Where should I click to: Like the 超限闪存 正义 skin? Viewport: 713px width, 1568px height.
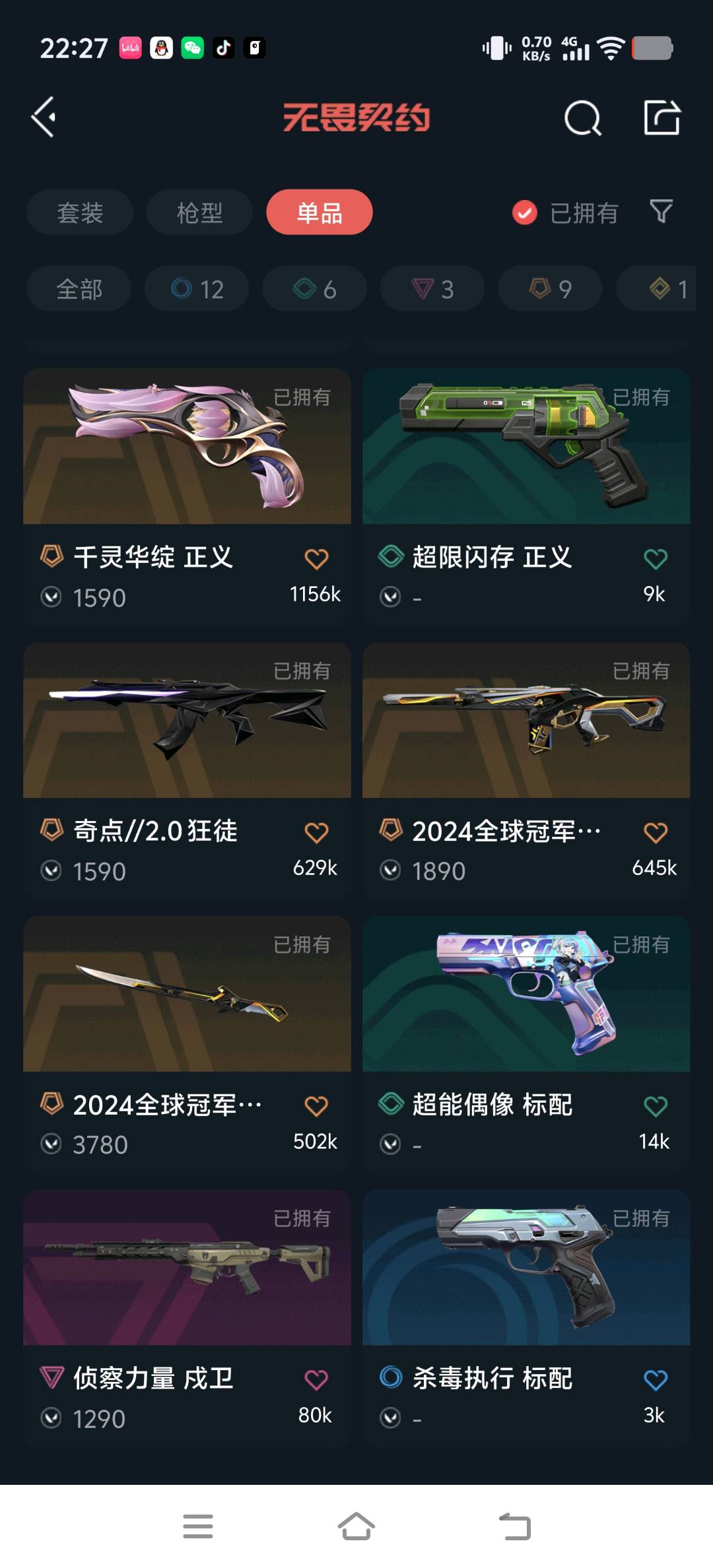[x=655, y=559]
